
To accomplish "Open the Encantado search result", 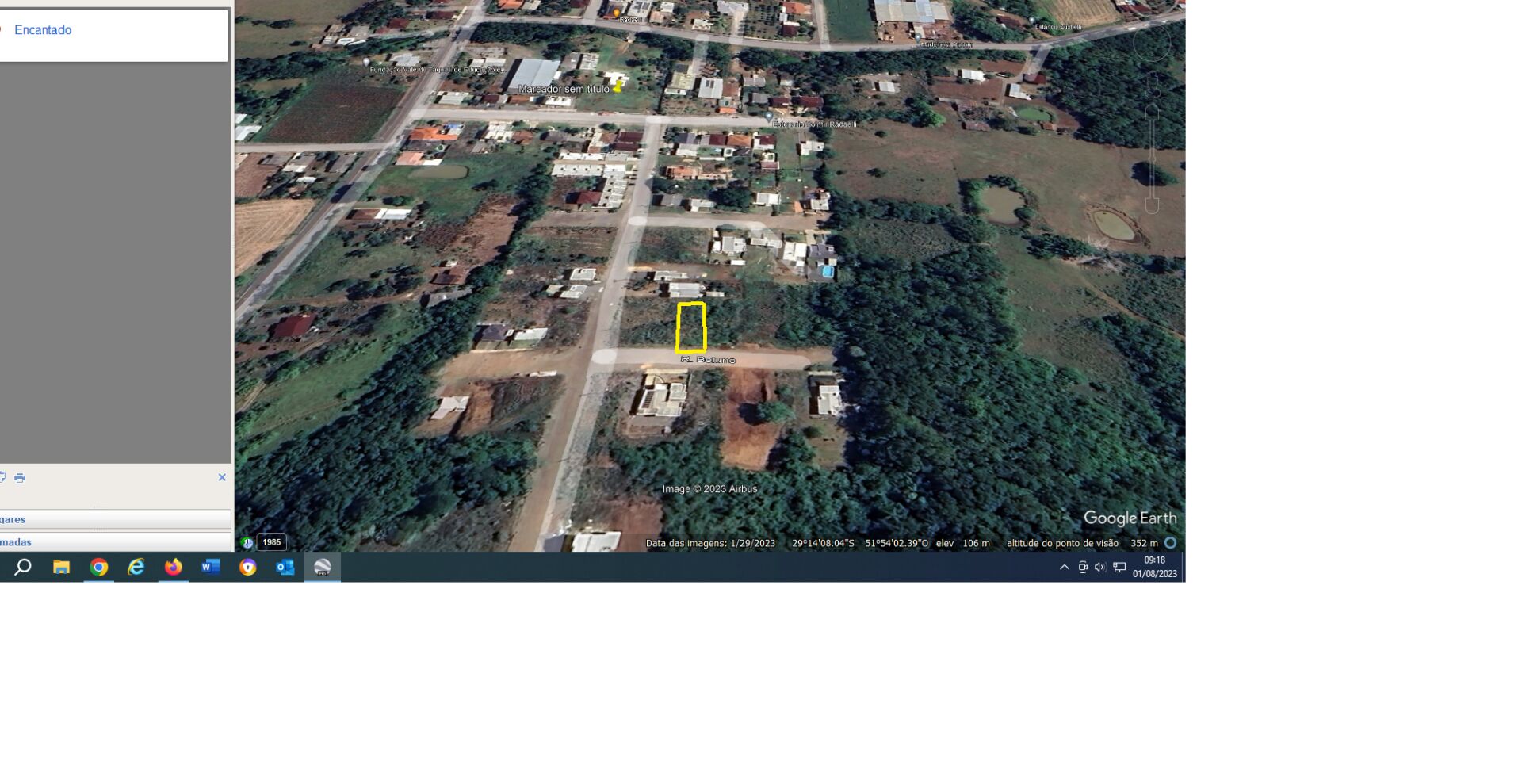I will [43, 30].
